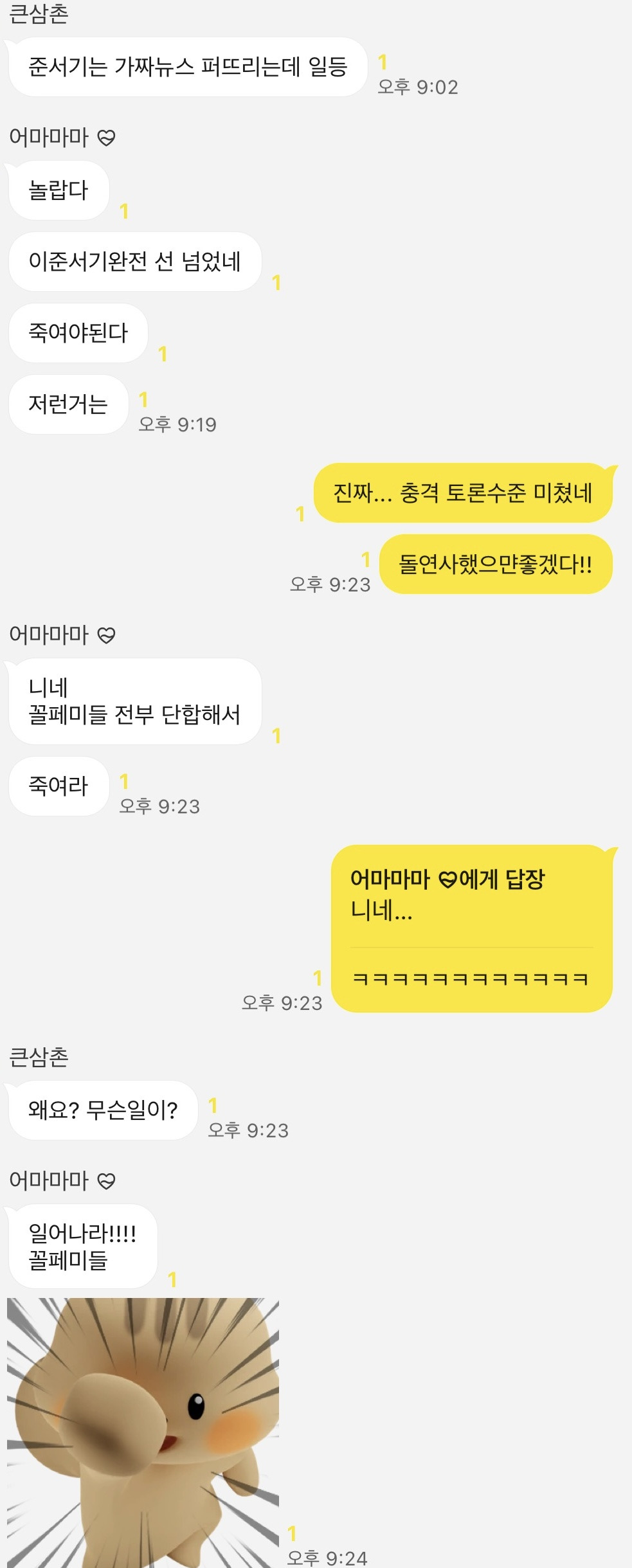
Task: Tap the unread count next to 놀랍다
Action: coord(123,211)
